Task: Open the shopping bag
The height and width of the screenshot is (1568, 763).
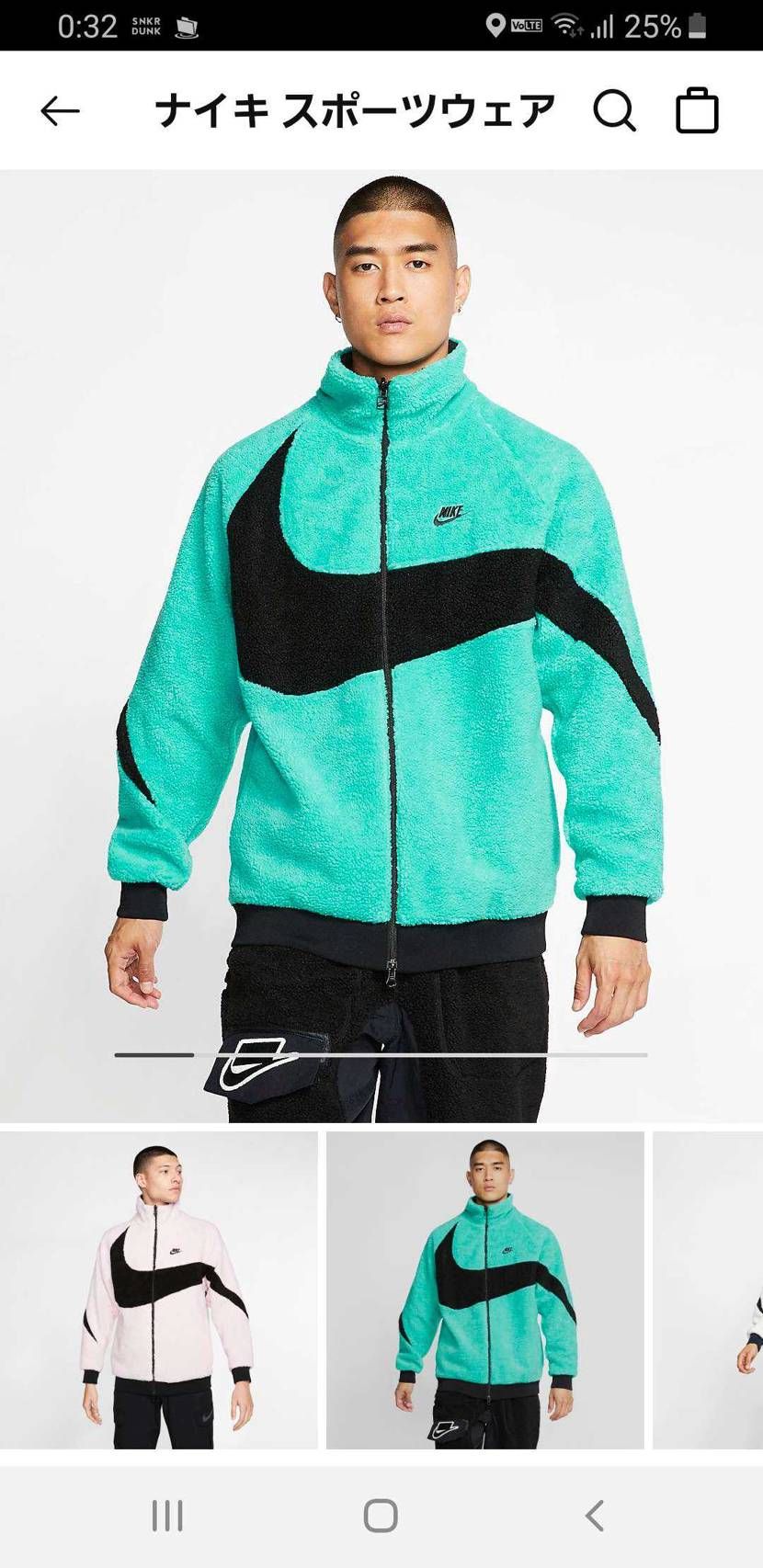Action: tap(697, 111)
